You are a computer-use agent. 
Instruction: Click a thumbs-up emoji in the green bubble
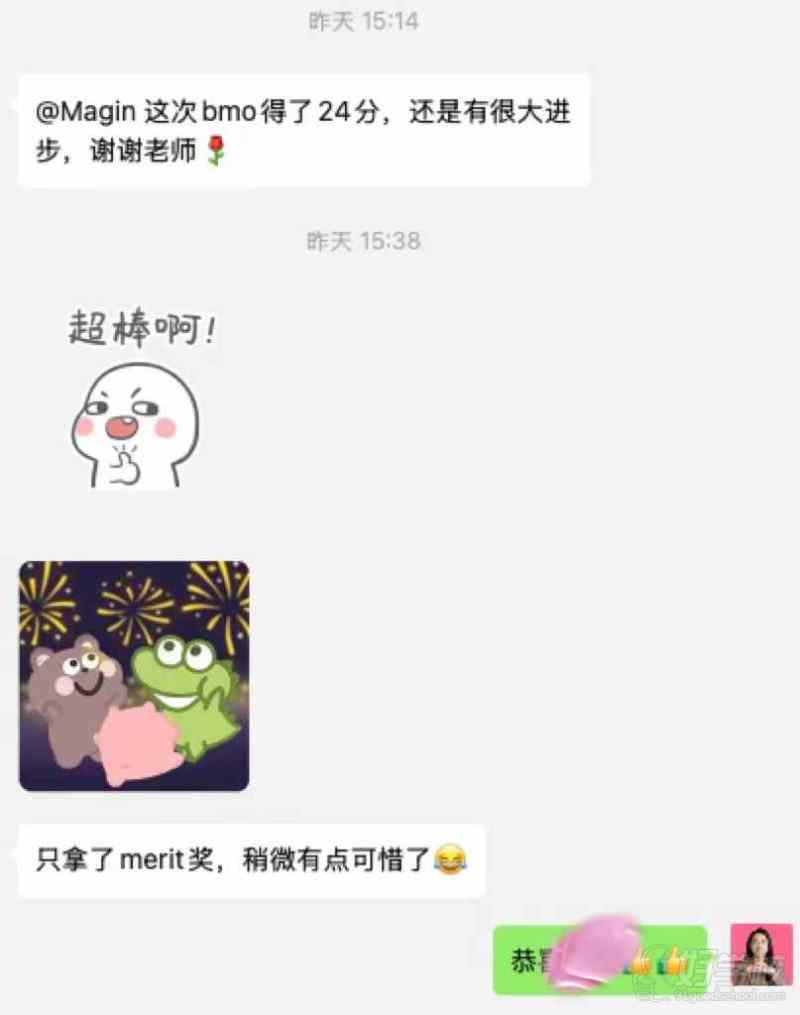click(640, 962)
